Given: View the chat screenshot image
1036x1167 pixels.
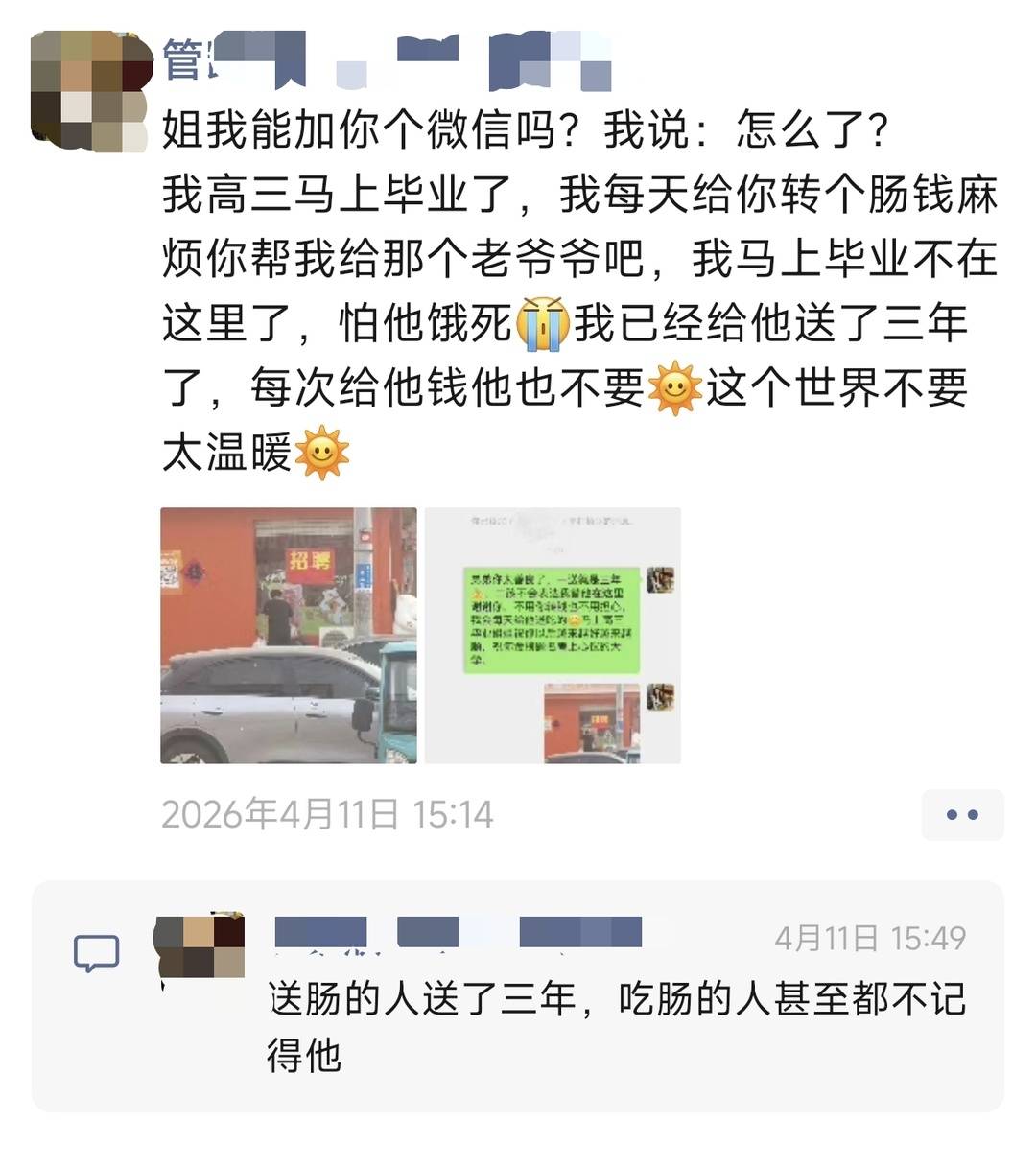Looking at the screenshot, I should coord(553,636).
